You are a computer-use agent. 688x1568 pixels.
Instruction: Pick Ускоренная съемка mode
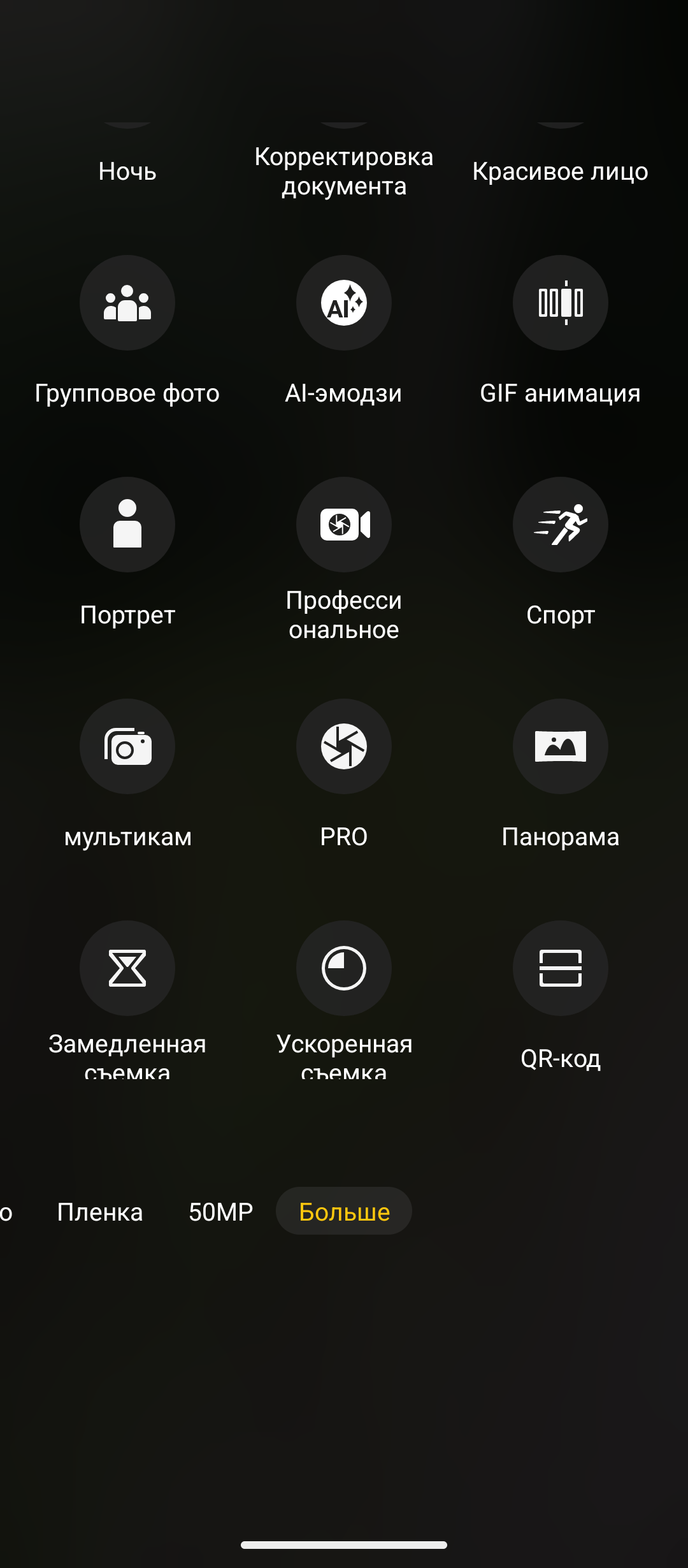click(344, 968)
